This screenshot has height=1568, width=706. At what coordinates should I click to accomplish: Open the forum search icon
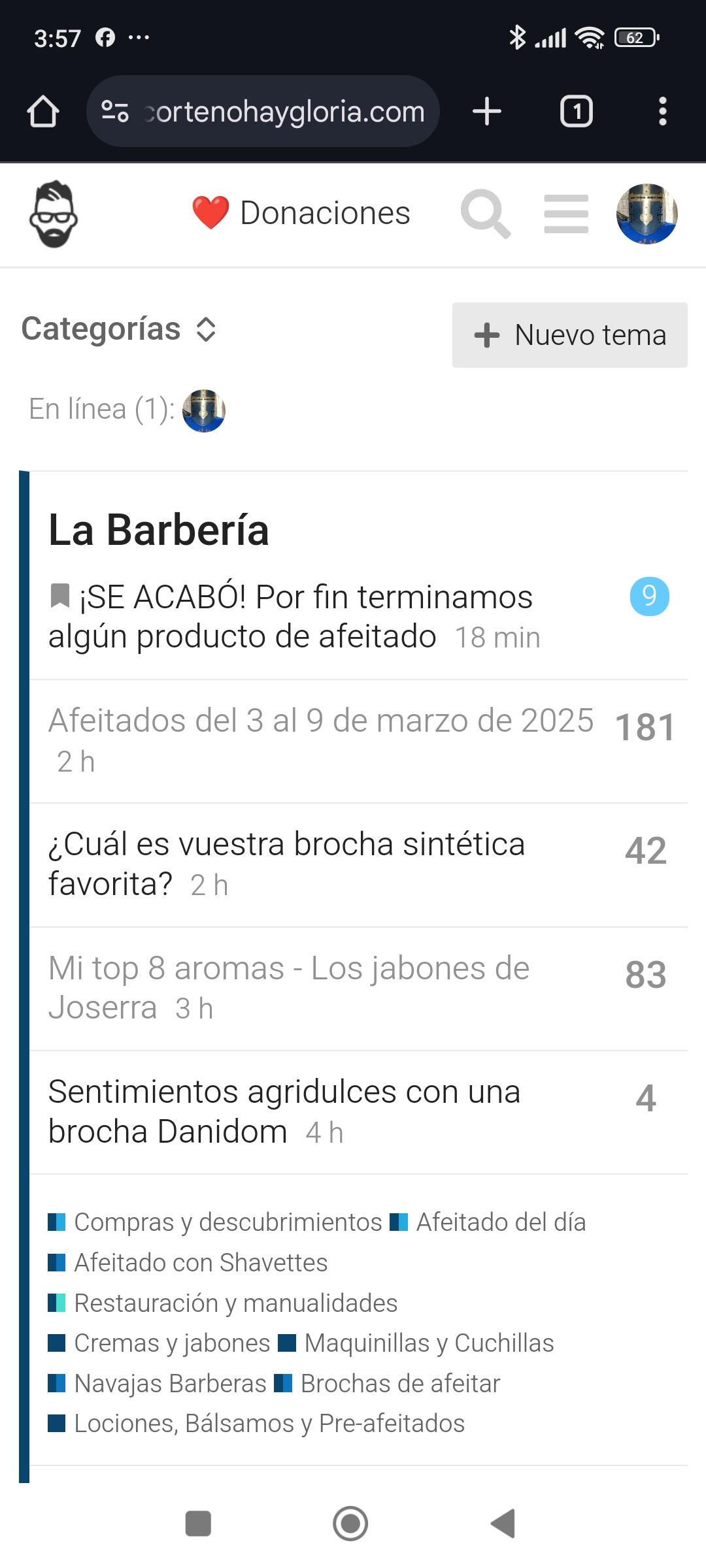485,214
